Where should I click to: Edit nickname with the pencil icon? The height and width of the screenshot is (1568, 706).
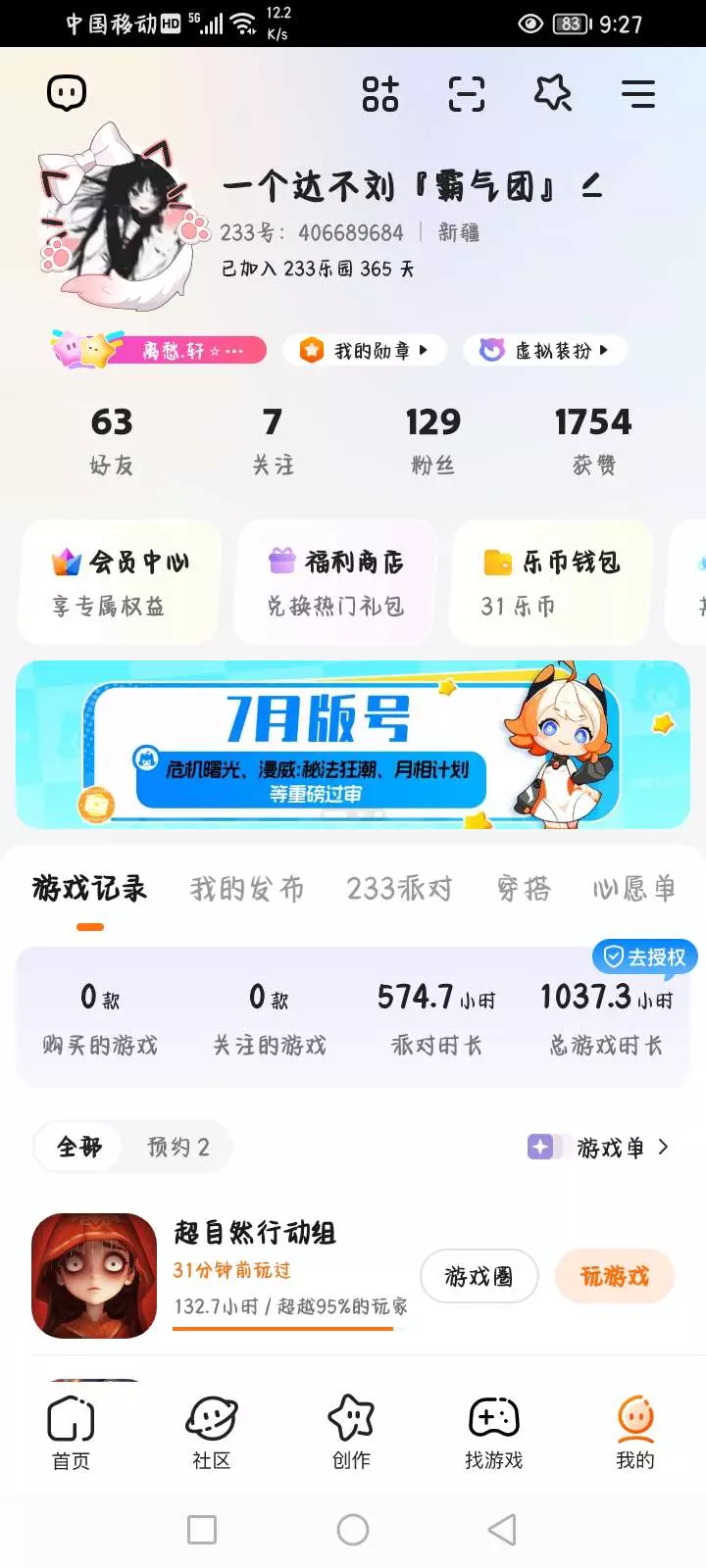[591, 184]
